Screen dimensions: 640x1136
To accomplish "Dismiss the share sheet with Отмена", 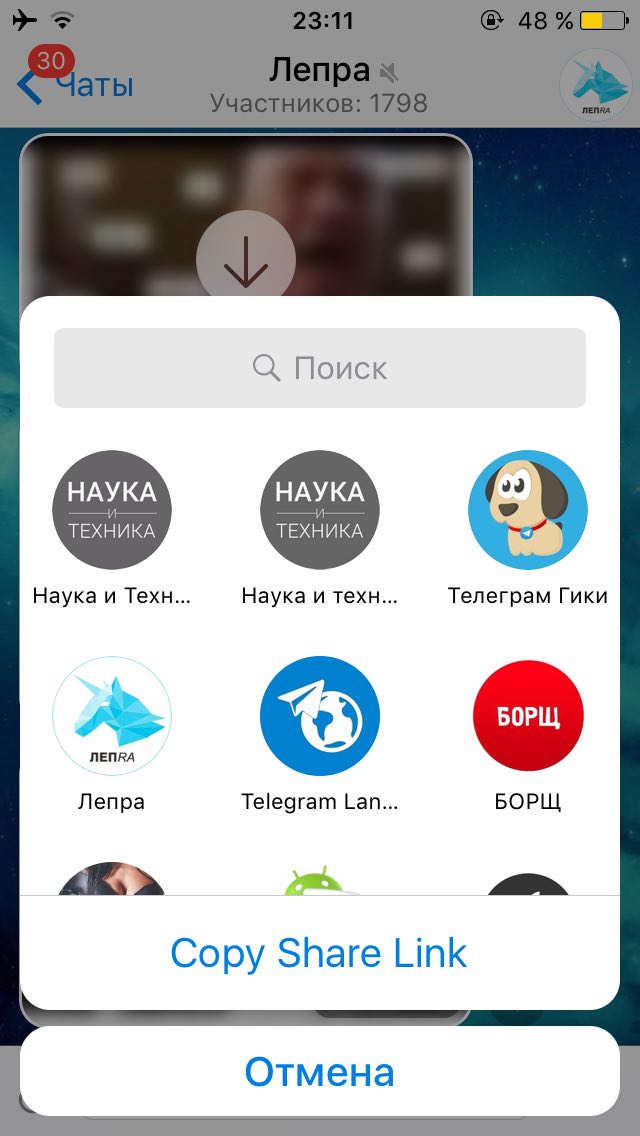I will pos(320,1072).
